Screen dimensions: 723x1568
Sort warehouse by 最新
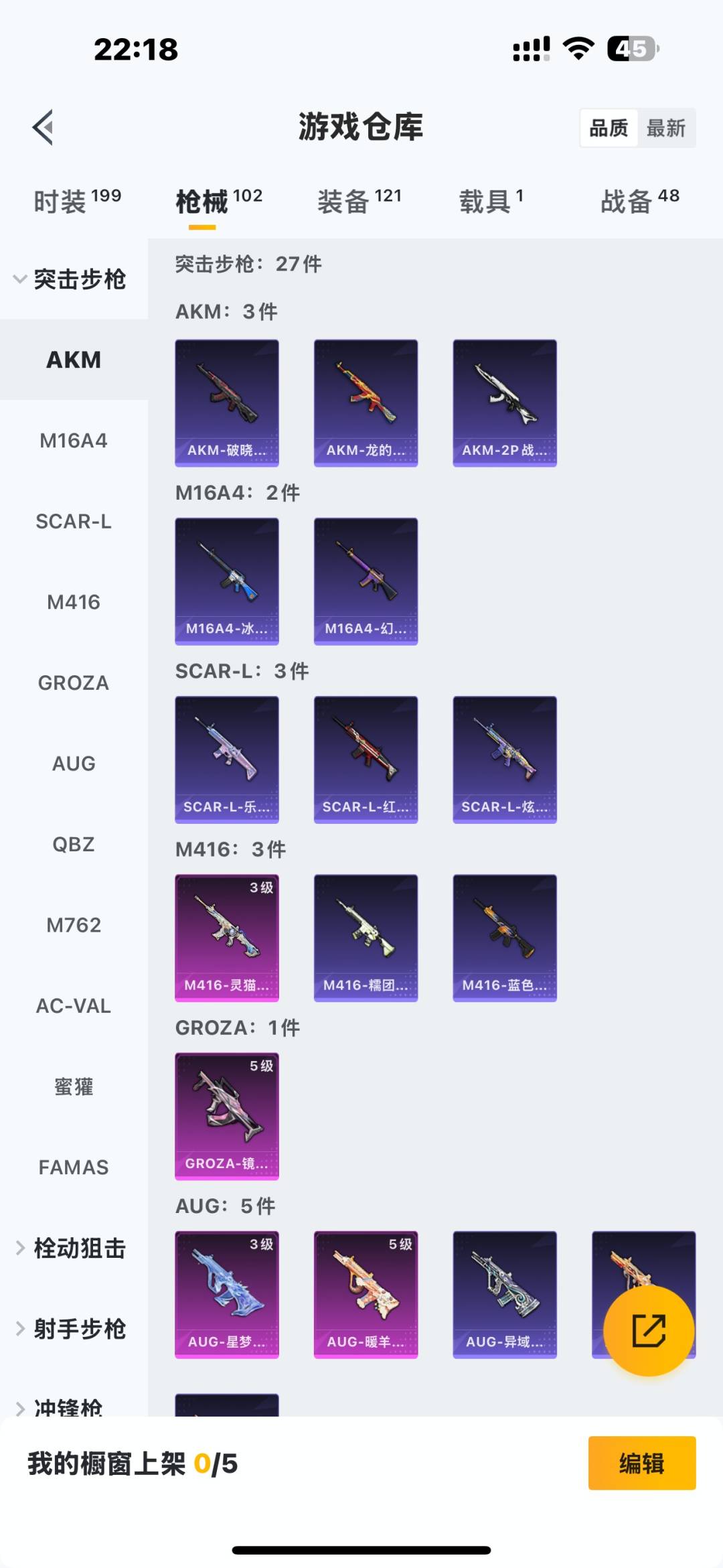click(x=665, y=128)
